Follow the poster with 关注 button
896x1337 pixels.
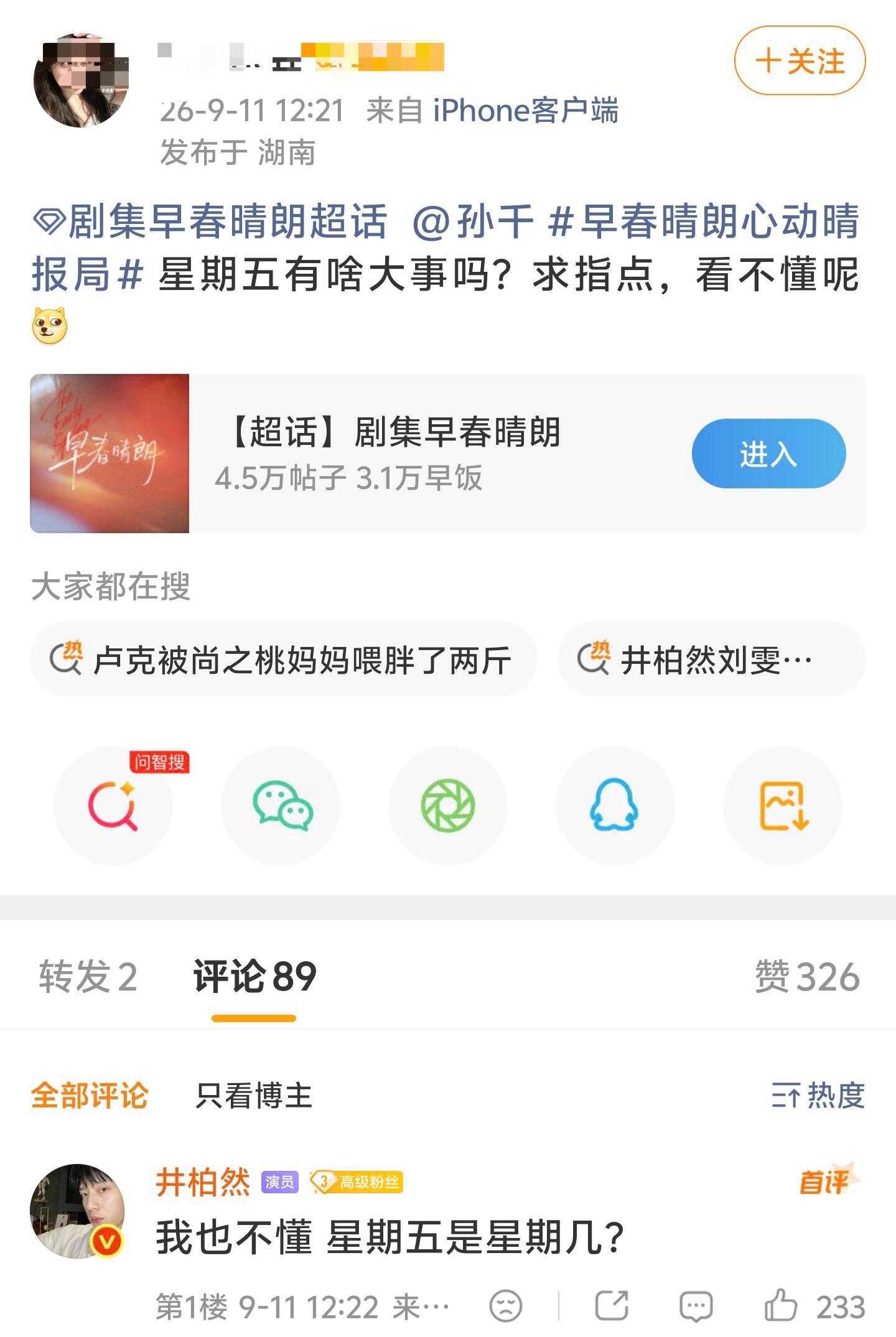(800, 61)
